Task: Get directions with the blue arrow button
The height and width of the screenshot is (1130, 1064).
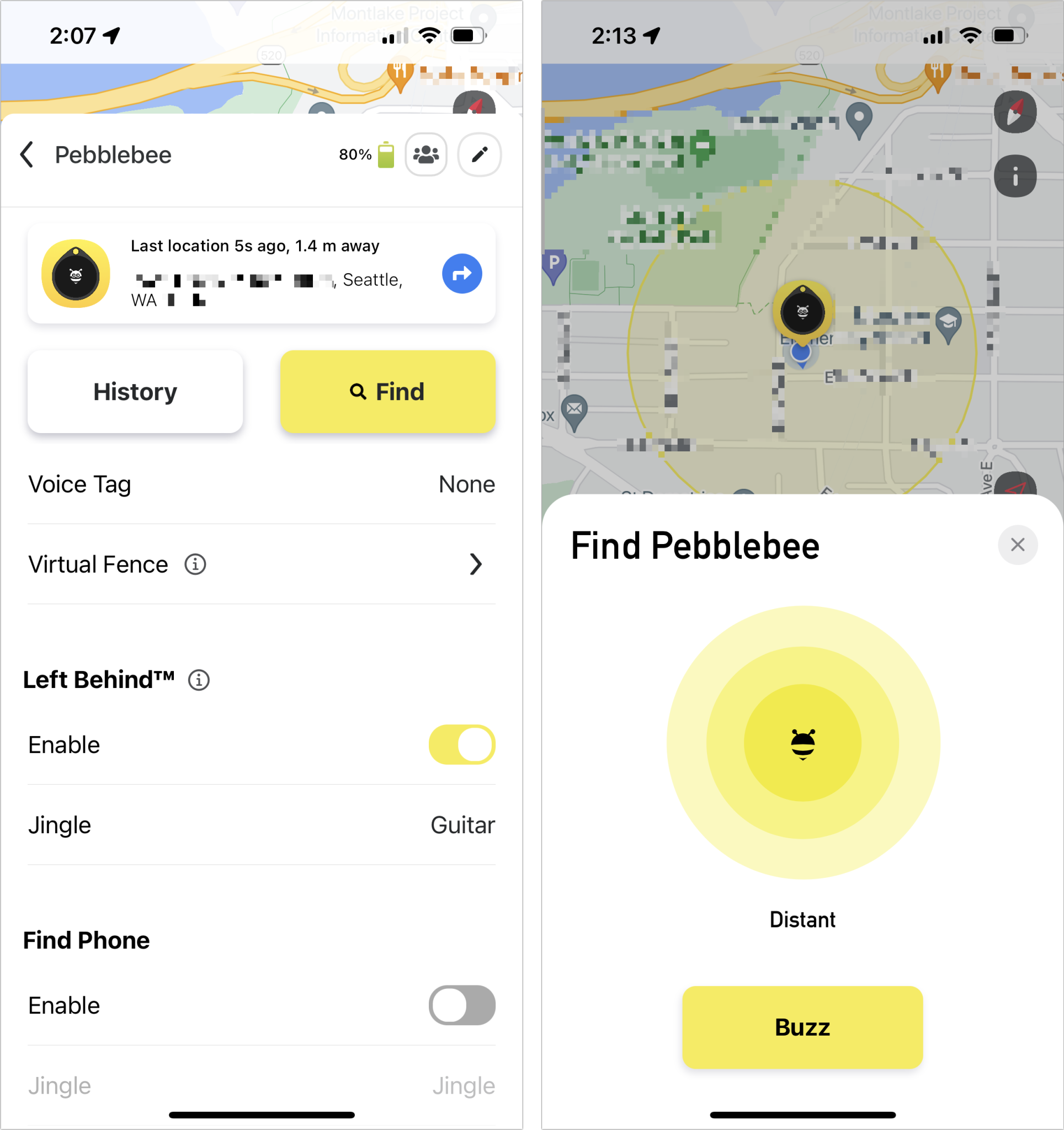Action: [x=461, y=274]
